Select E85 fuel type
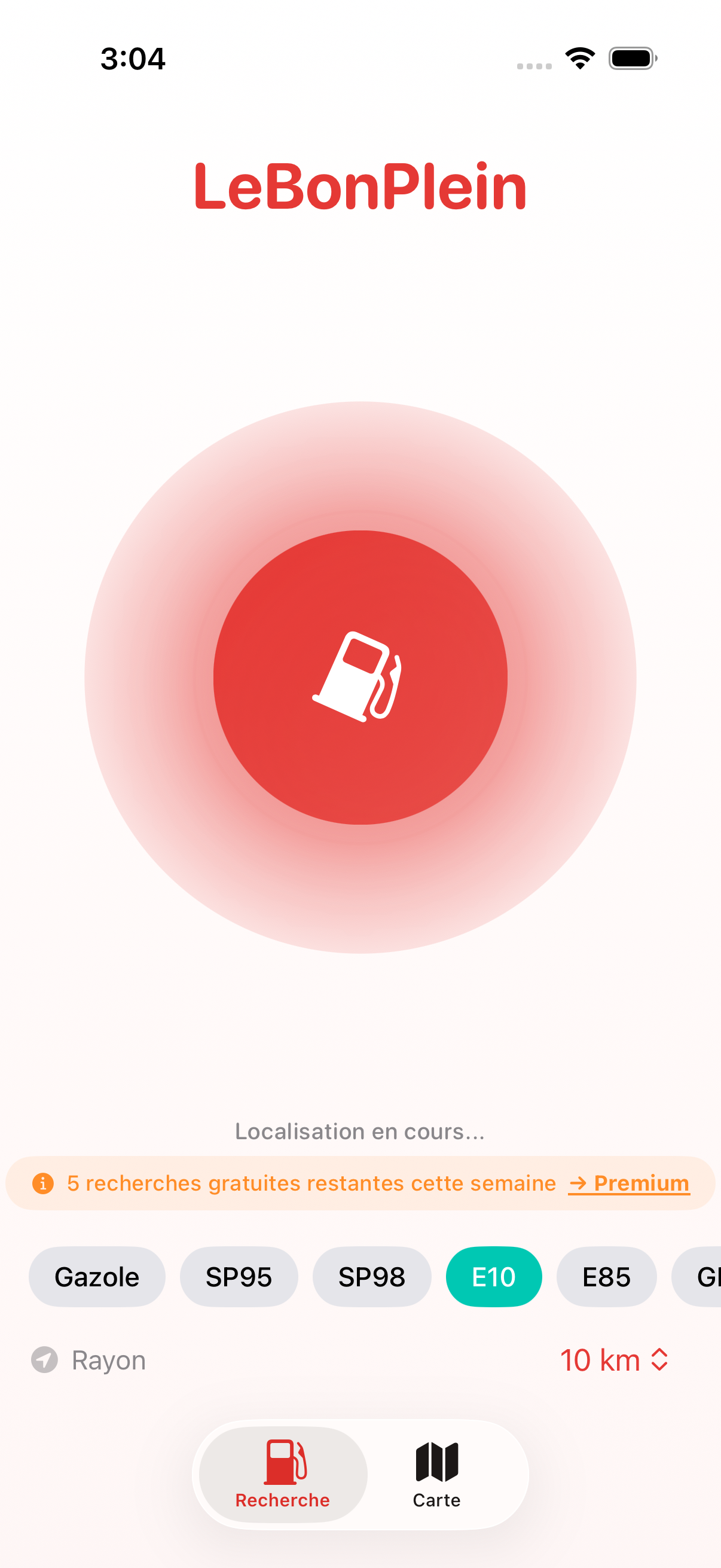 pos(606,1277)
